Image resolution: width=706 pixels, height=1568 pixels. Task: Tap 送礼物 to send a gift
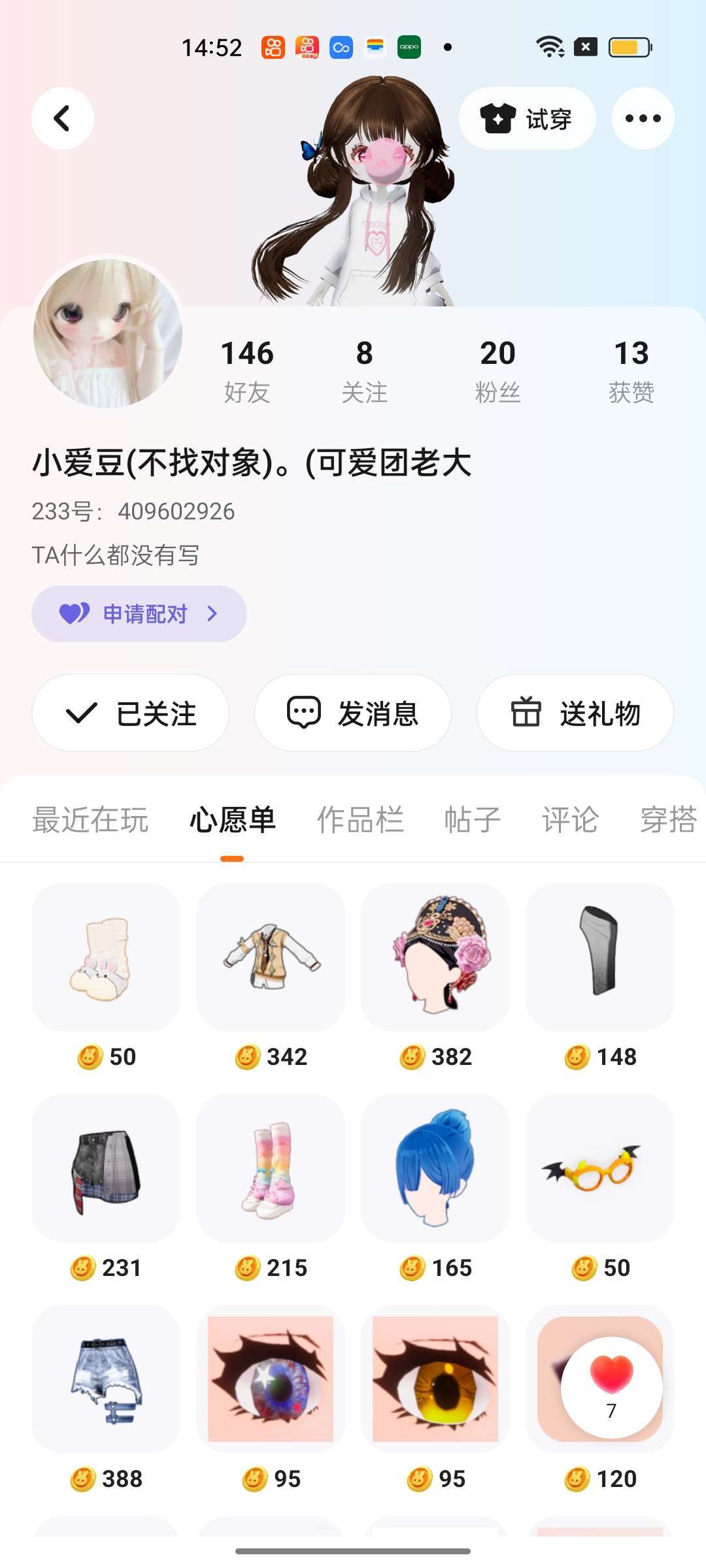[x=575, y=713]
